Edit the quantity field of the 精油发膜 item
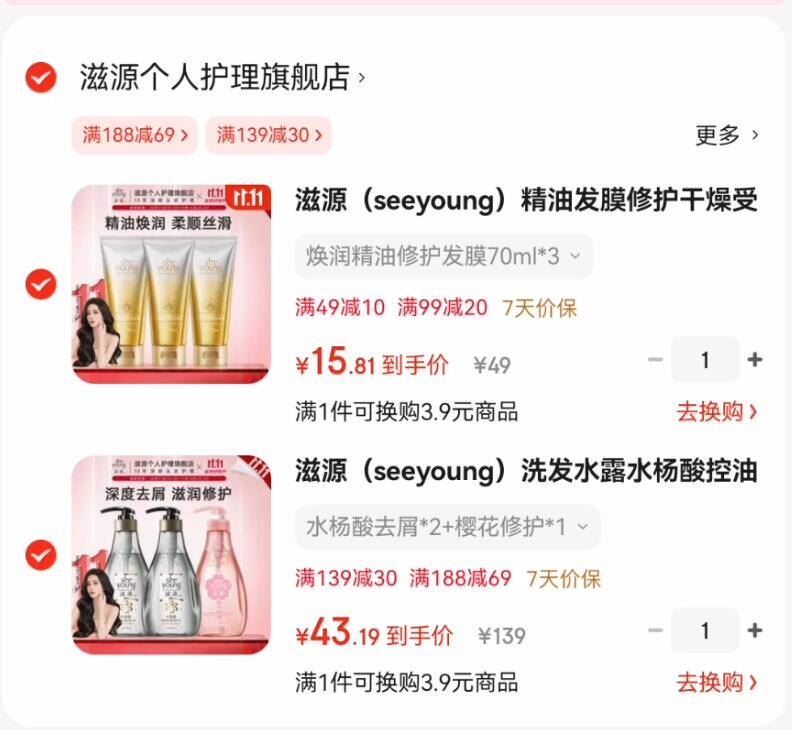The height and width of the screenshot is (730, 792). (x=704, y=360)
